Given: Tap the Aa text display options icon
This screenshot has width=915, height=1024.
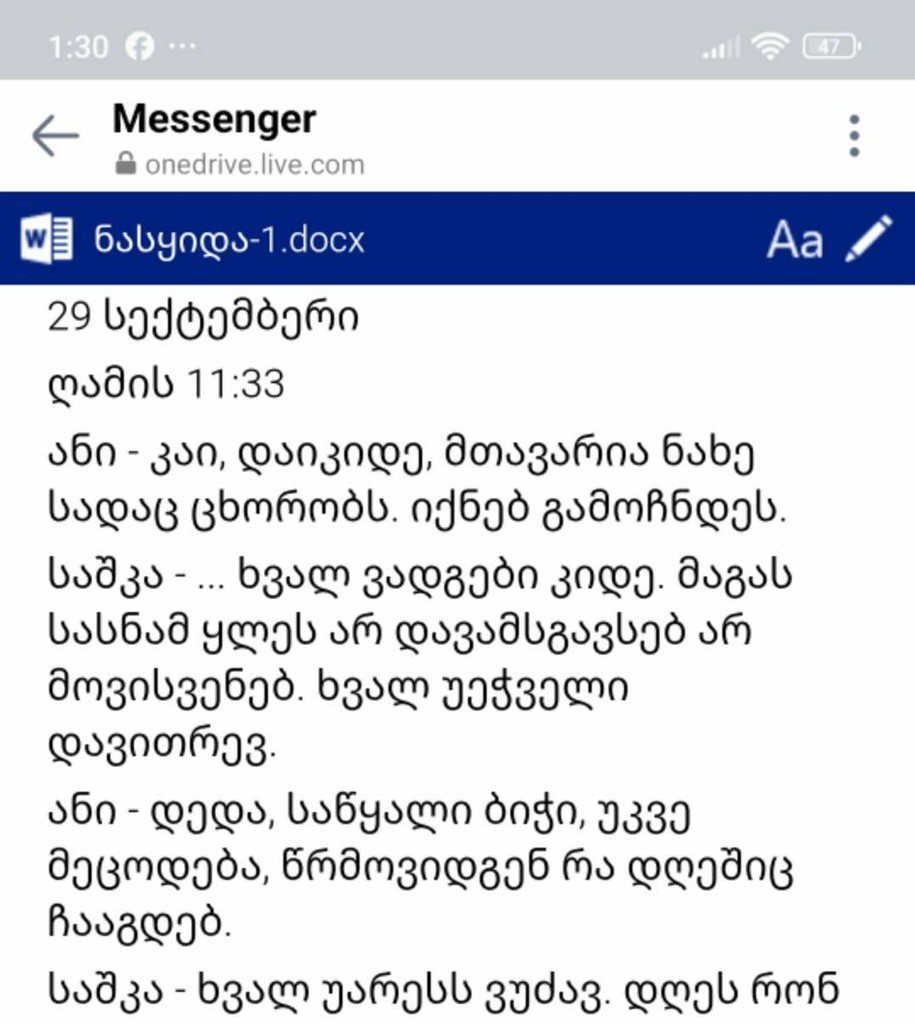Looking at the screenshot, I should point(795,239).
